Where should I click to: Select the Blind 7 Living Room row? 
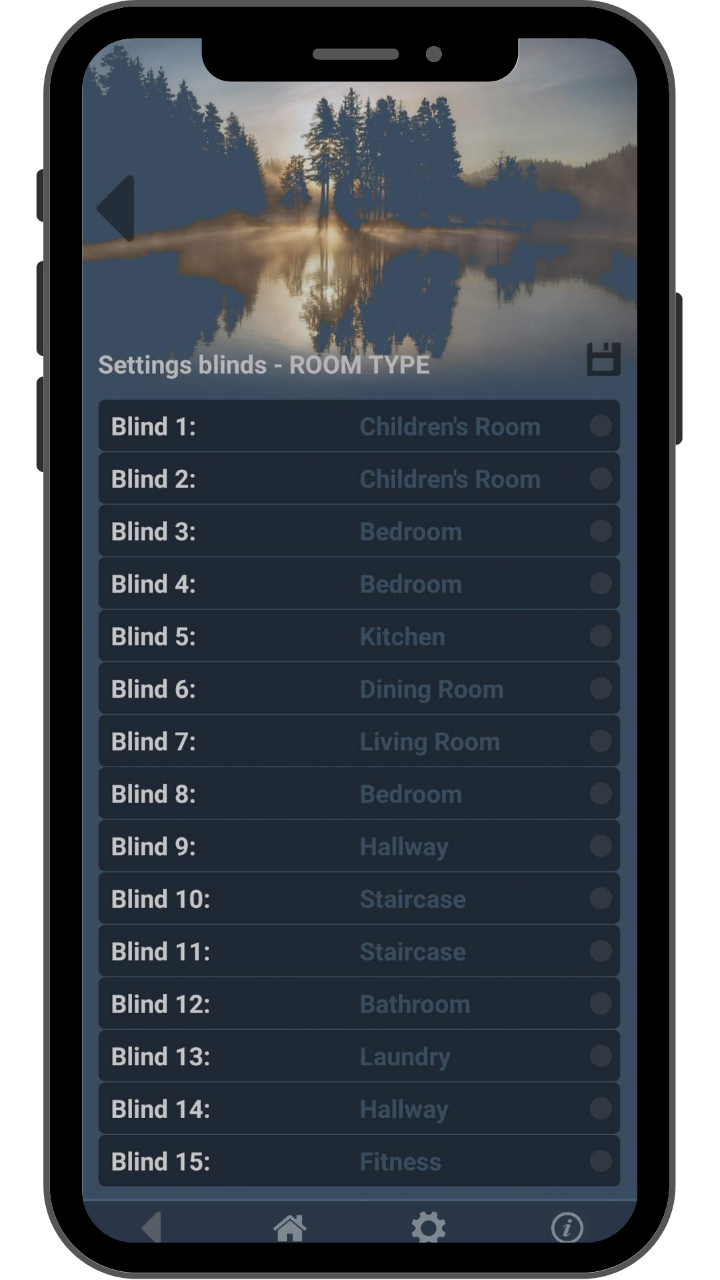point(359,741)
